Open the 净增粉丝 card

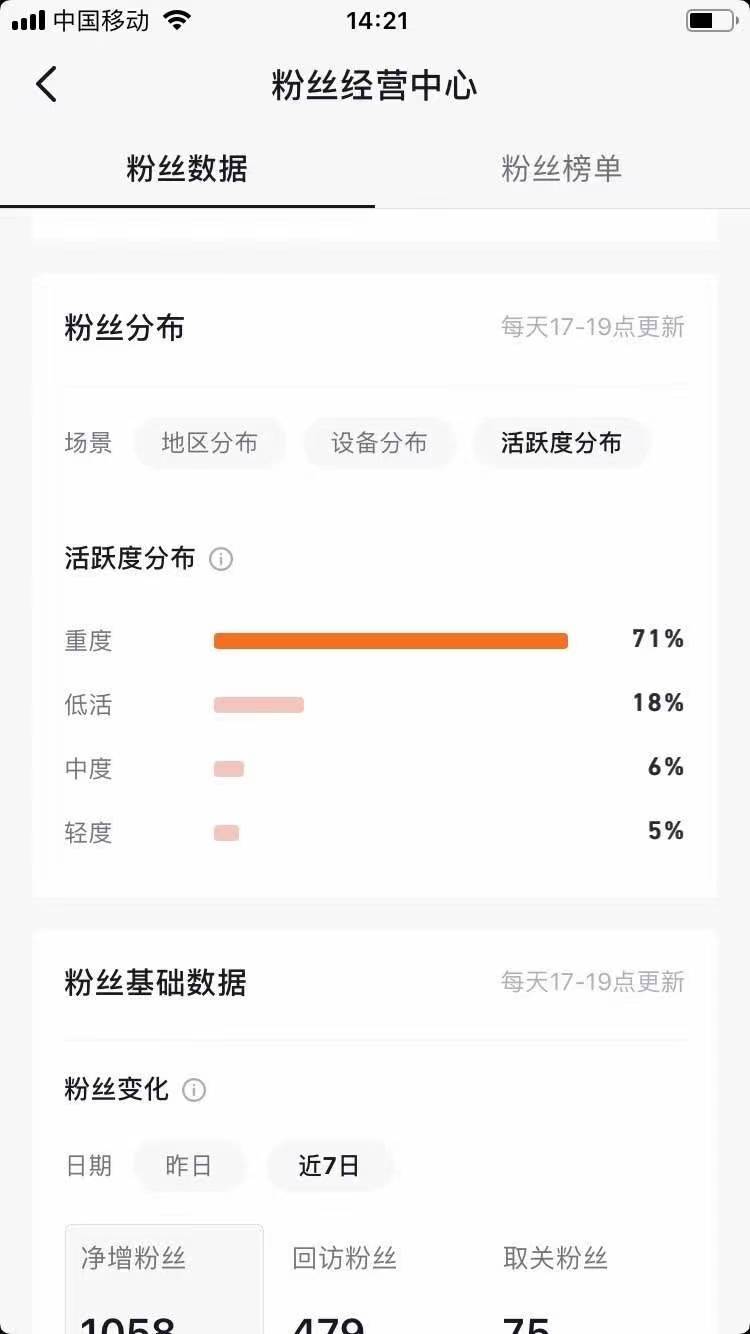(165, 1279)
